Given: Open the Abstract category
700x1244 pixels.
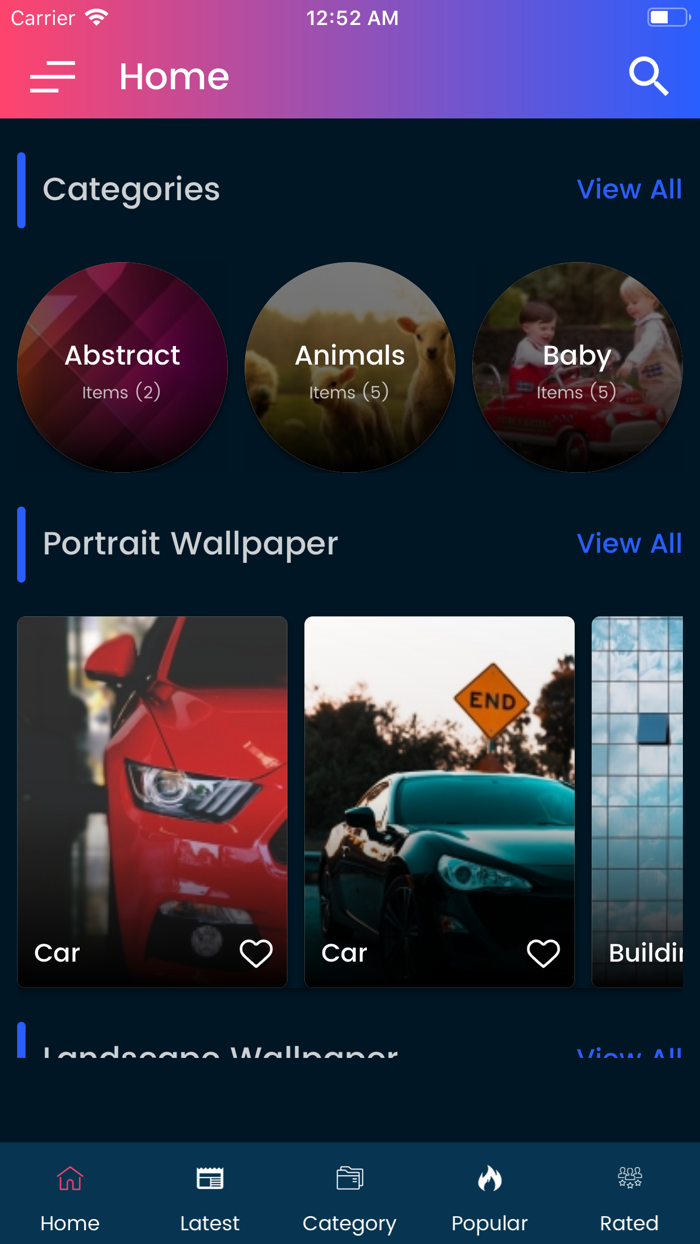Looking at the screenshot, I should coord(122,367).
